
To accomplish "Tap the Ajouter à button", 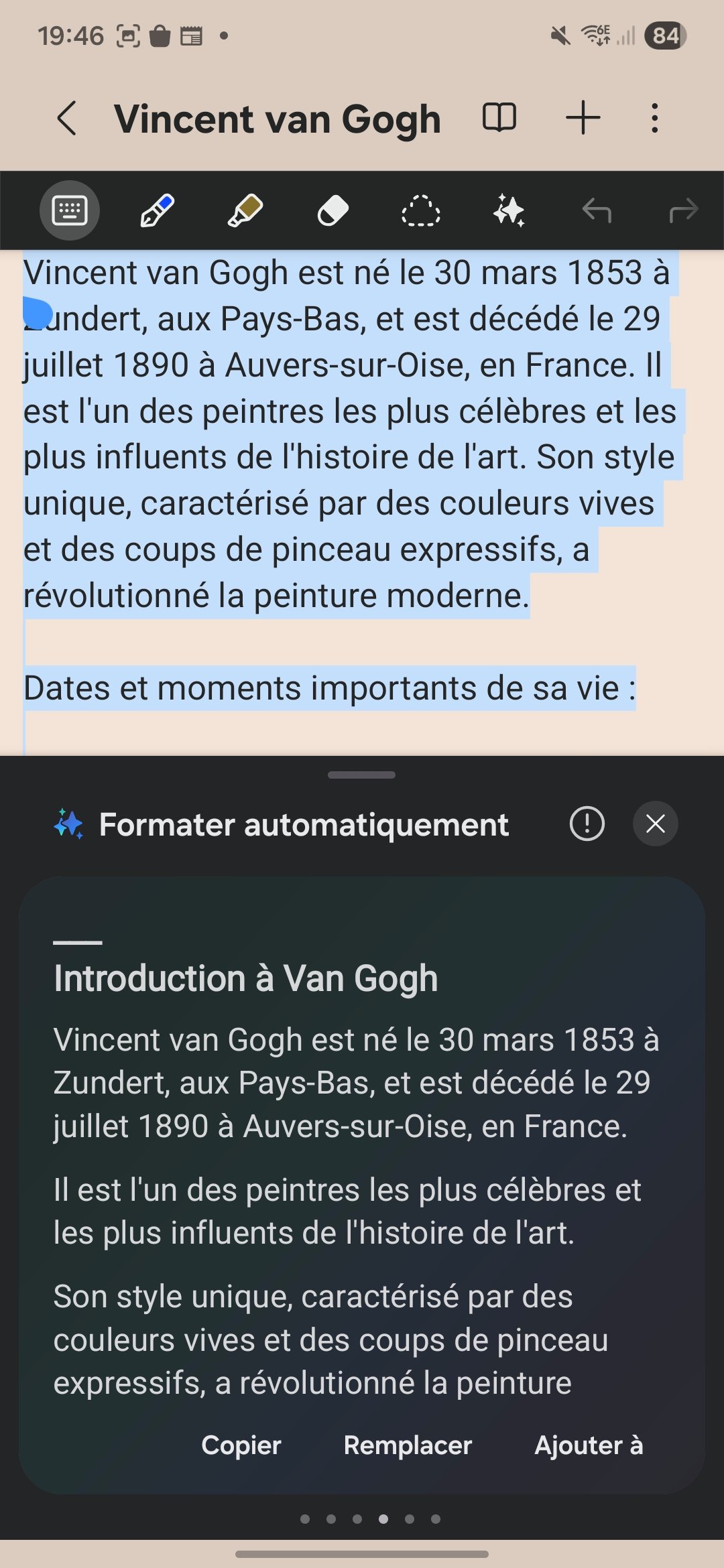I will [x=589, y=1445].
